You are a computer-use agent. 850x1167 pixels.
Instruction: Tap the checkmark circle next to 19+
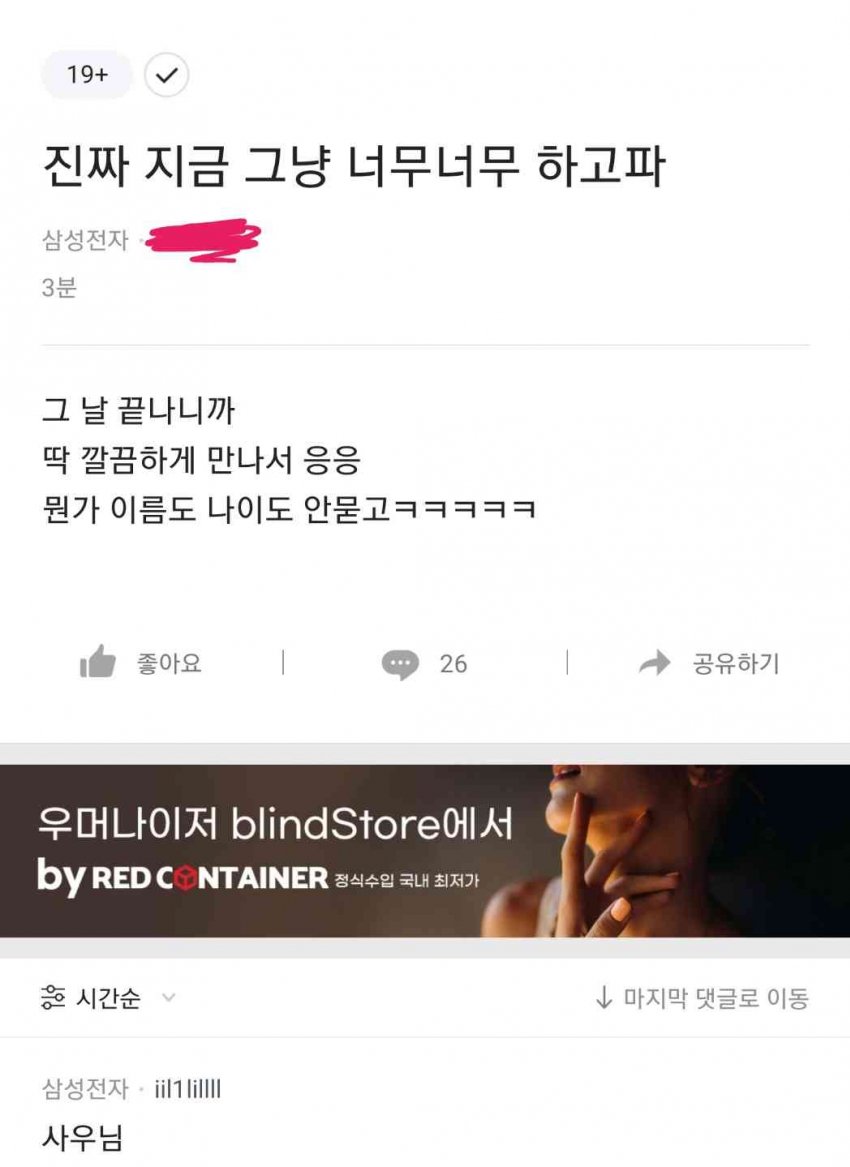167,75
